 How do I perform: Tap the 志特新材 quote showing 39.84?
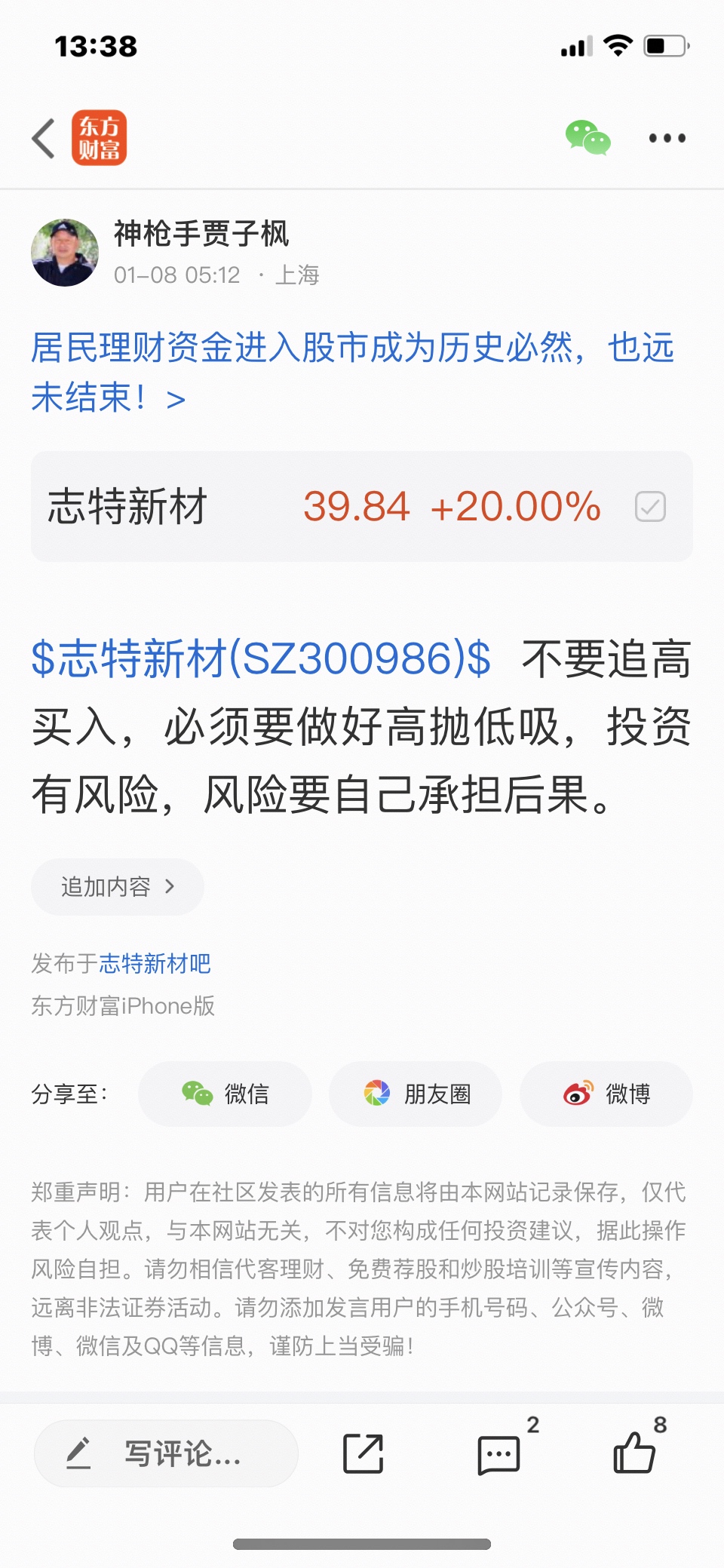coord(302,507)
